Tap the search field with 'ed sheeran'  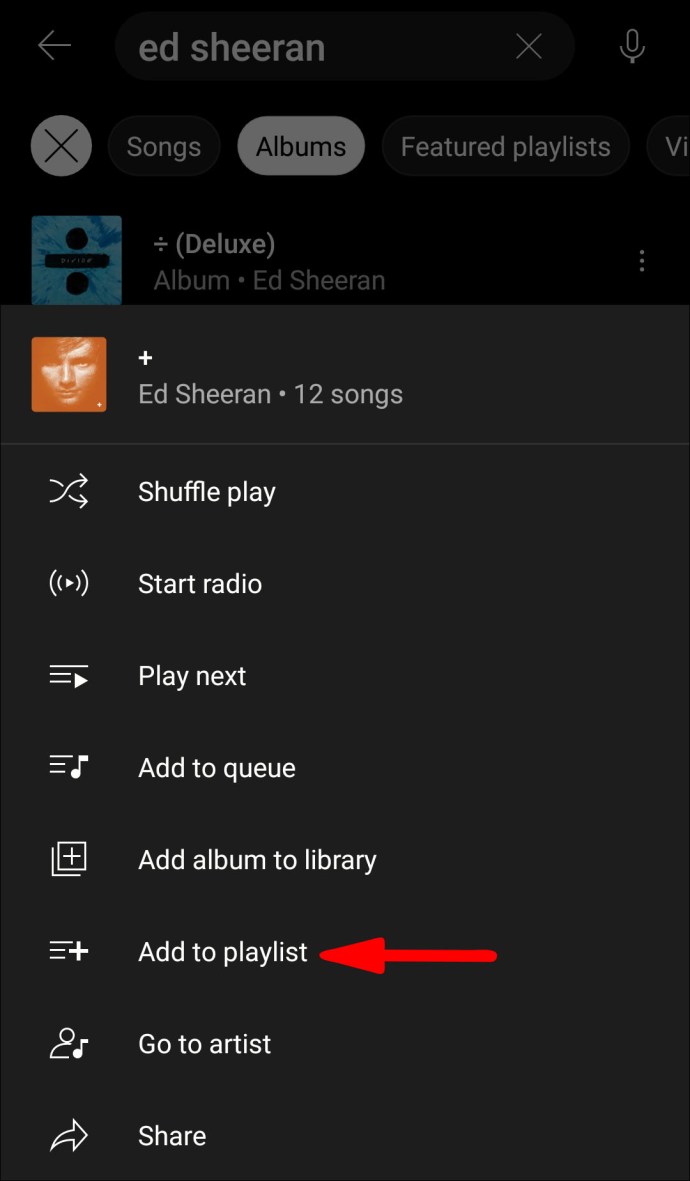coord(310,47)
